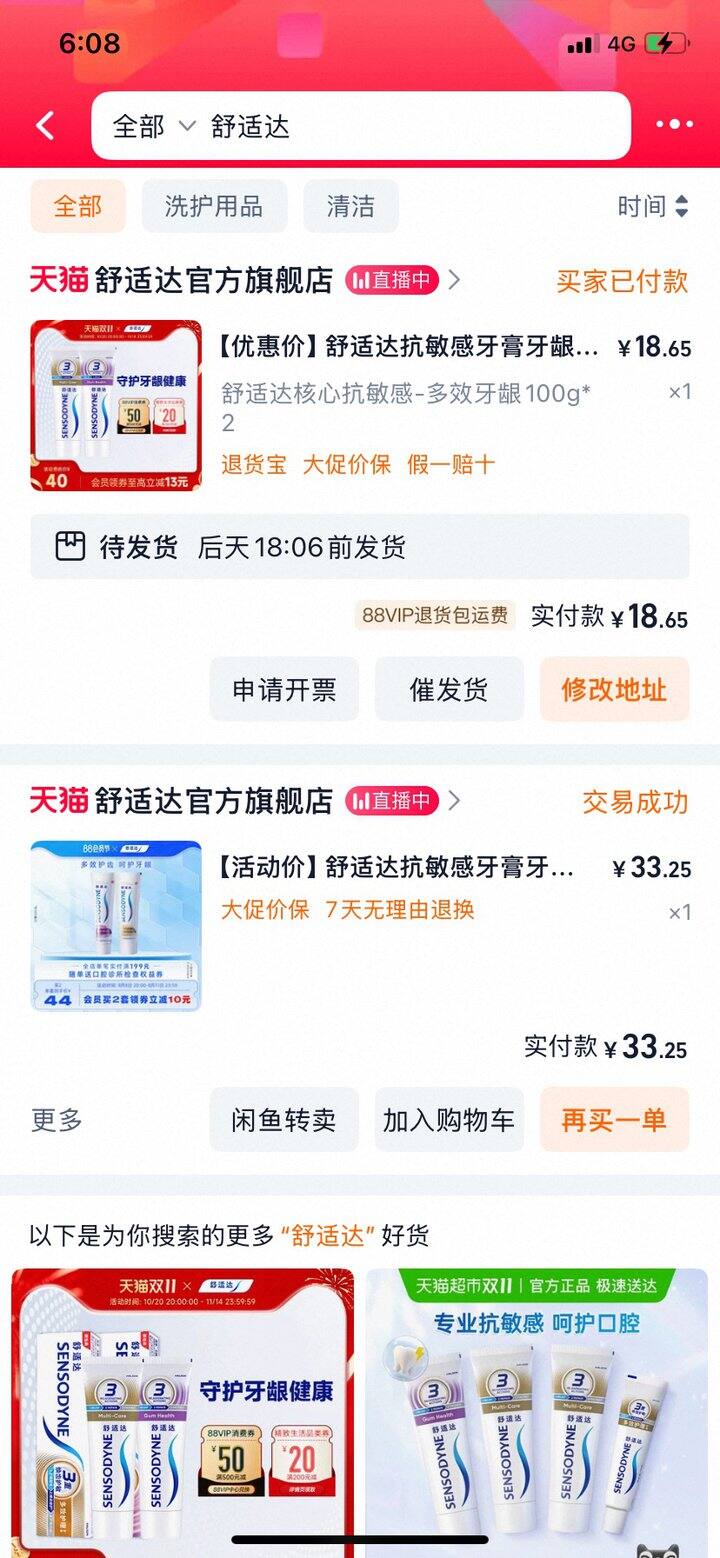Viewport: 720px width, 1558px height.
Task: Select the 全部 filter option
Action: pyautogui.click(x=77, y=206)
